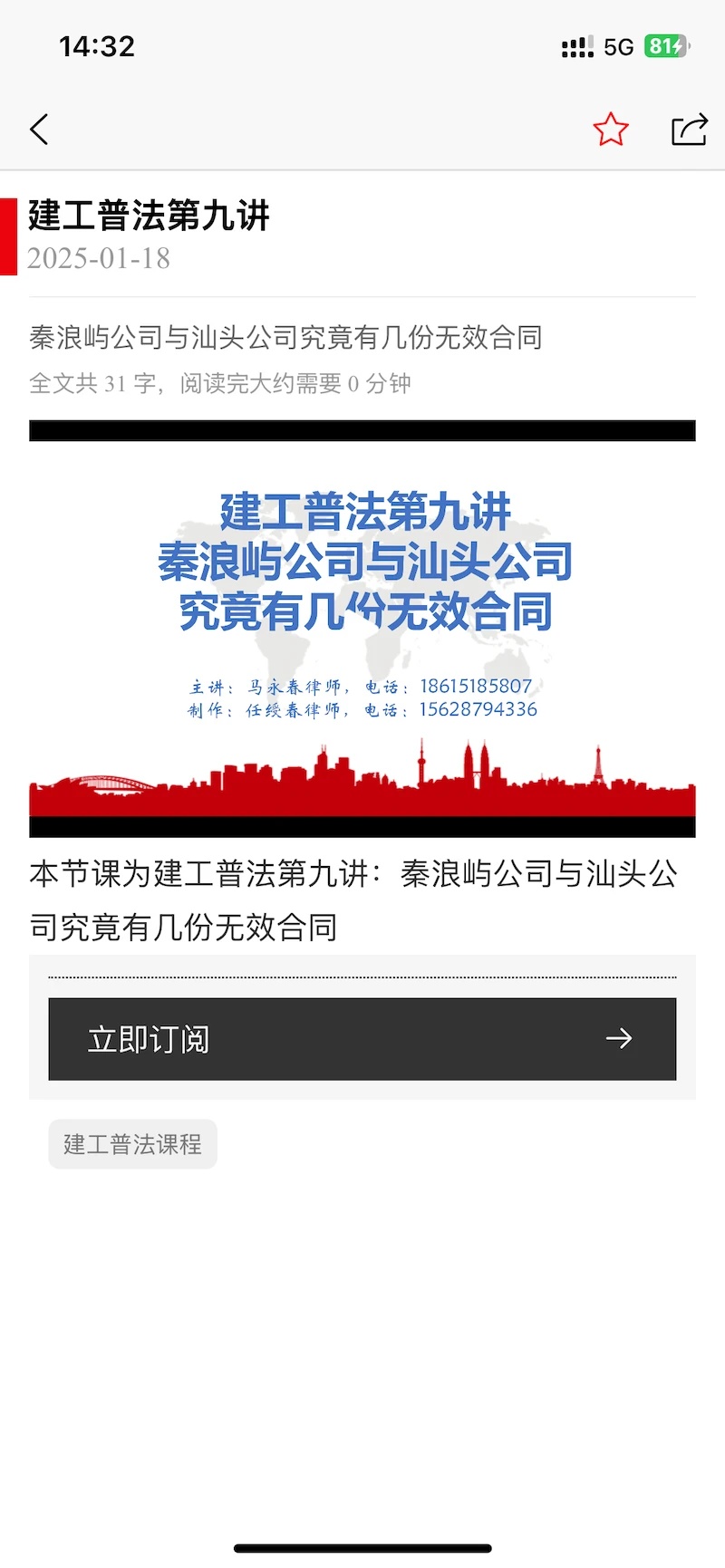This screenshot has height=1568, width=725.
Task: Go back using the top-left arrow
Action: pos(39,130)
